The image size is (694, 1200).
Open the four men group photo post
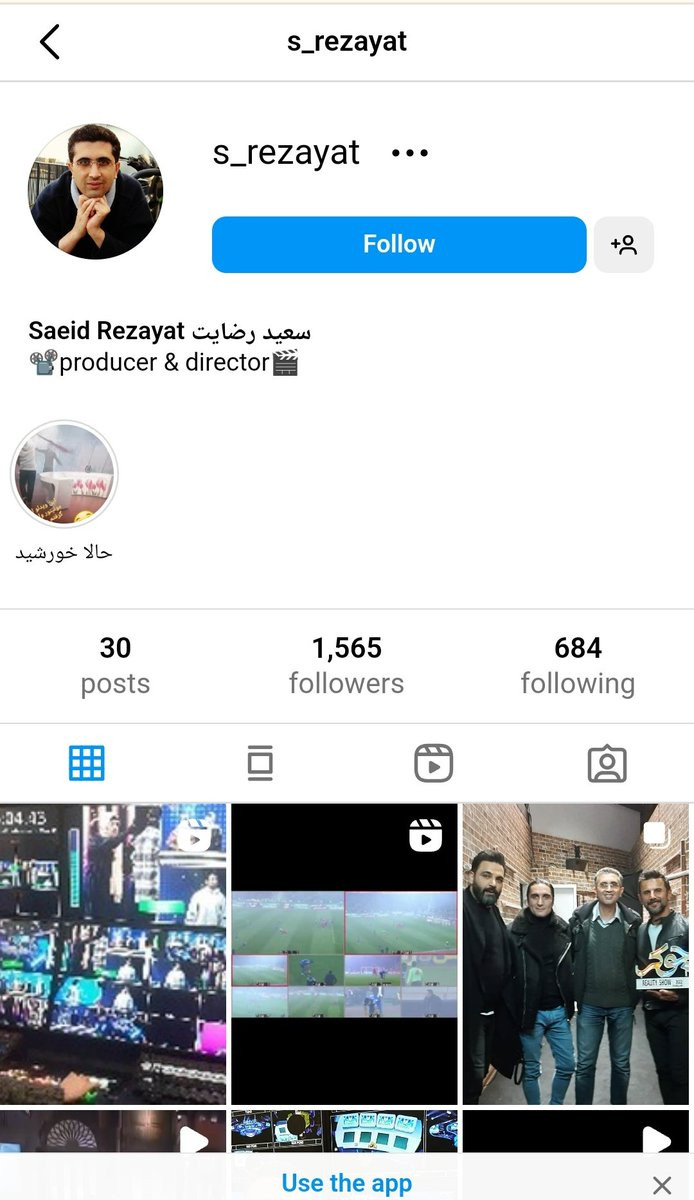click(576, 953)
